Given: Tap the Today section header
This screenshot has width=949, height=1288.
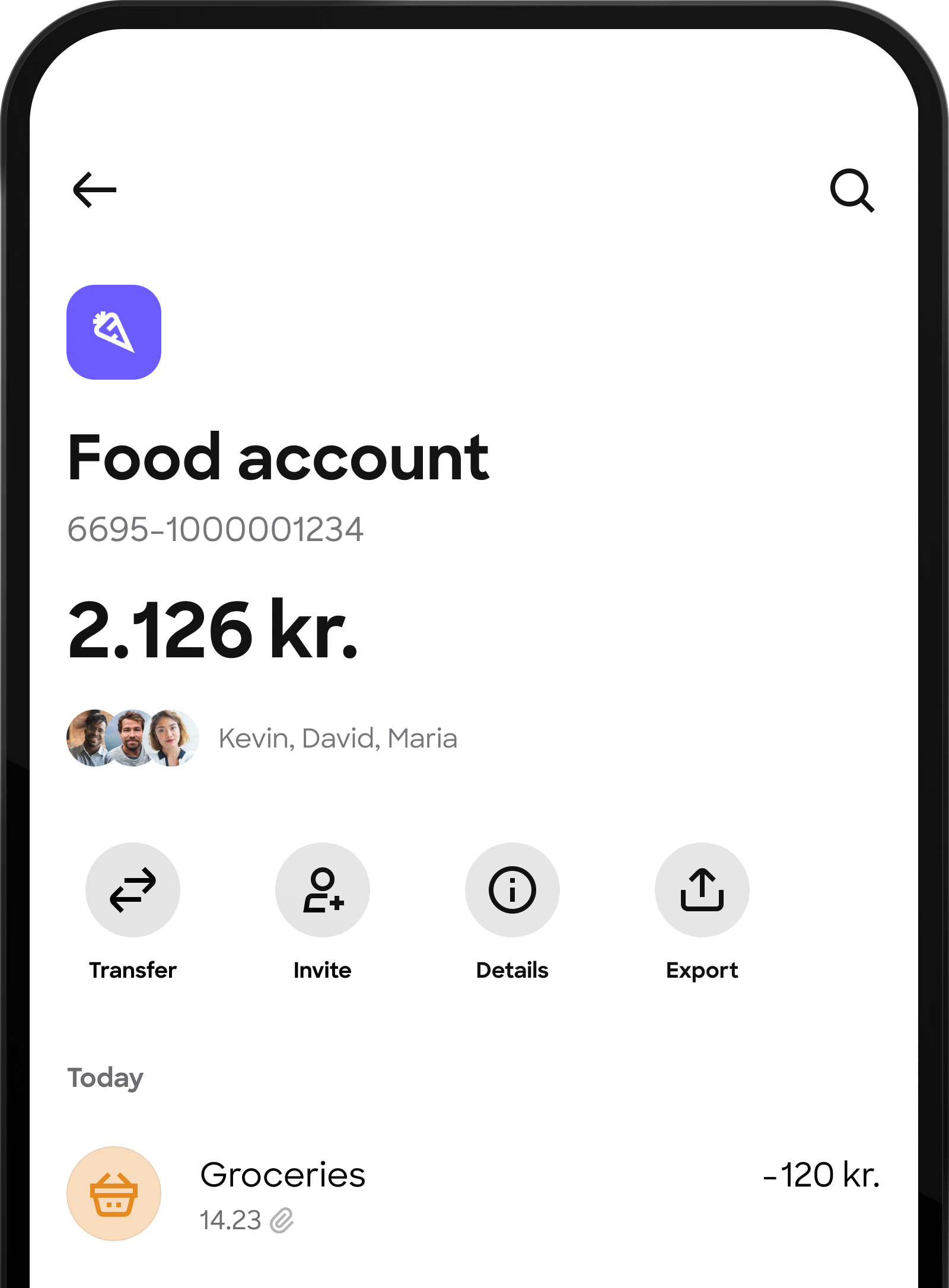Looking at the screenshot, I should [104, 1077].
